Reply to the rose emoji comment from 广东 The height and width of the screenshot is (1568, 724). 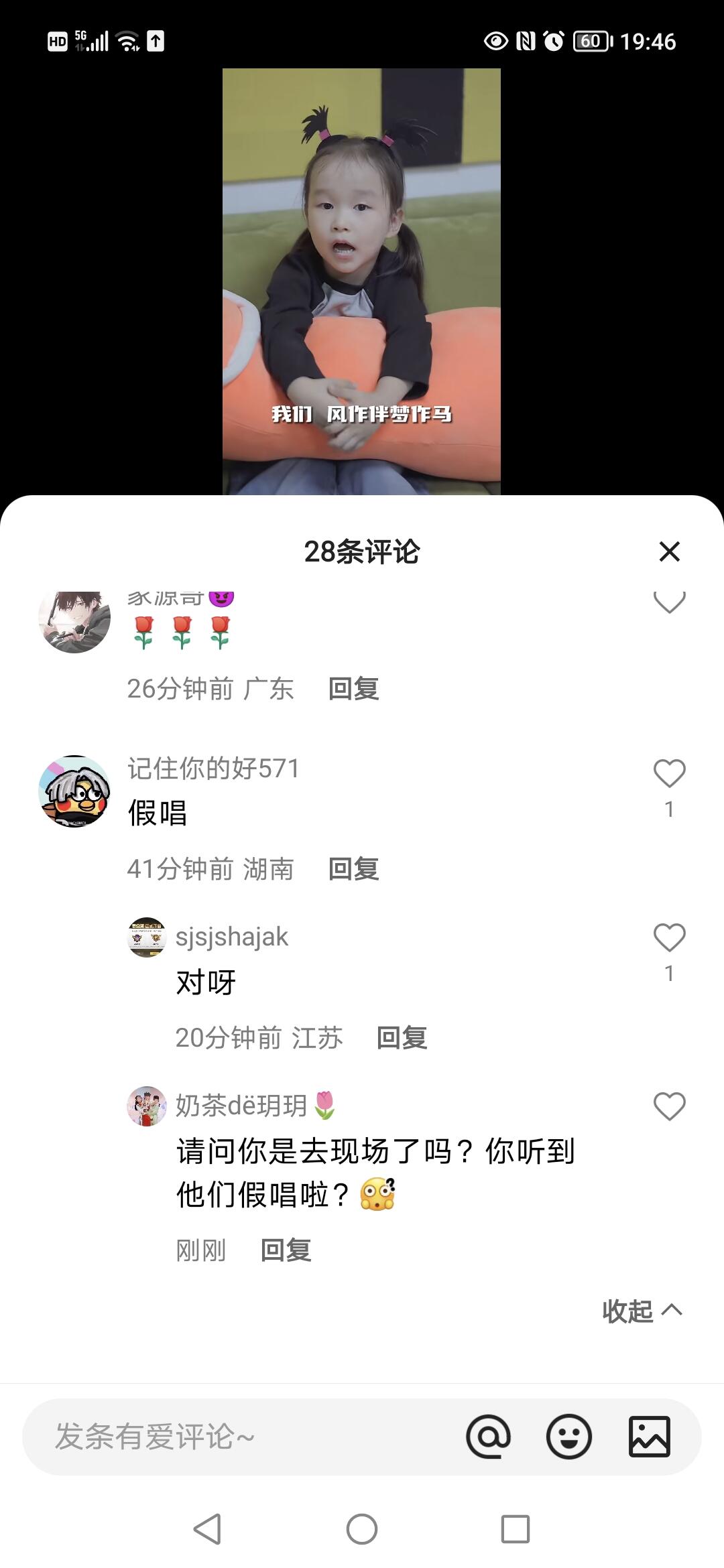point(353,689)
